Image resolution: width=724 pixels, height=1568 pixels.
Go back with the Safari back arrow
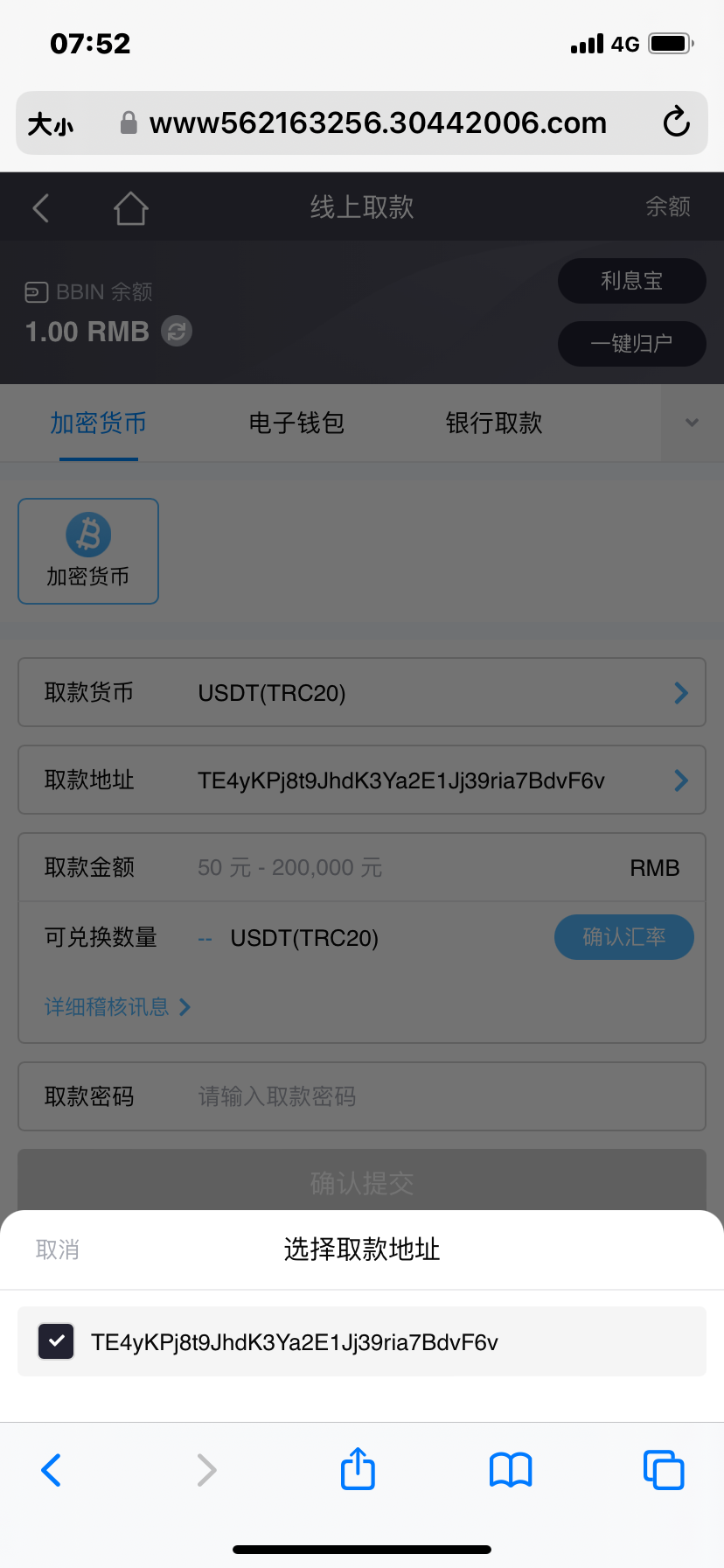(x=52, y=1470)
